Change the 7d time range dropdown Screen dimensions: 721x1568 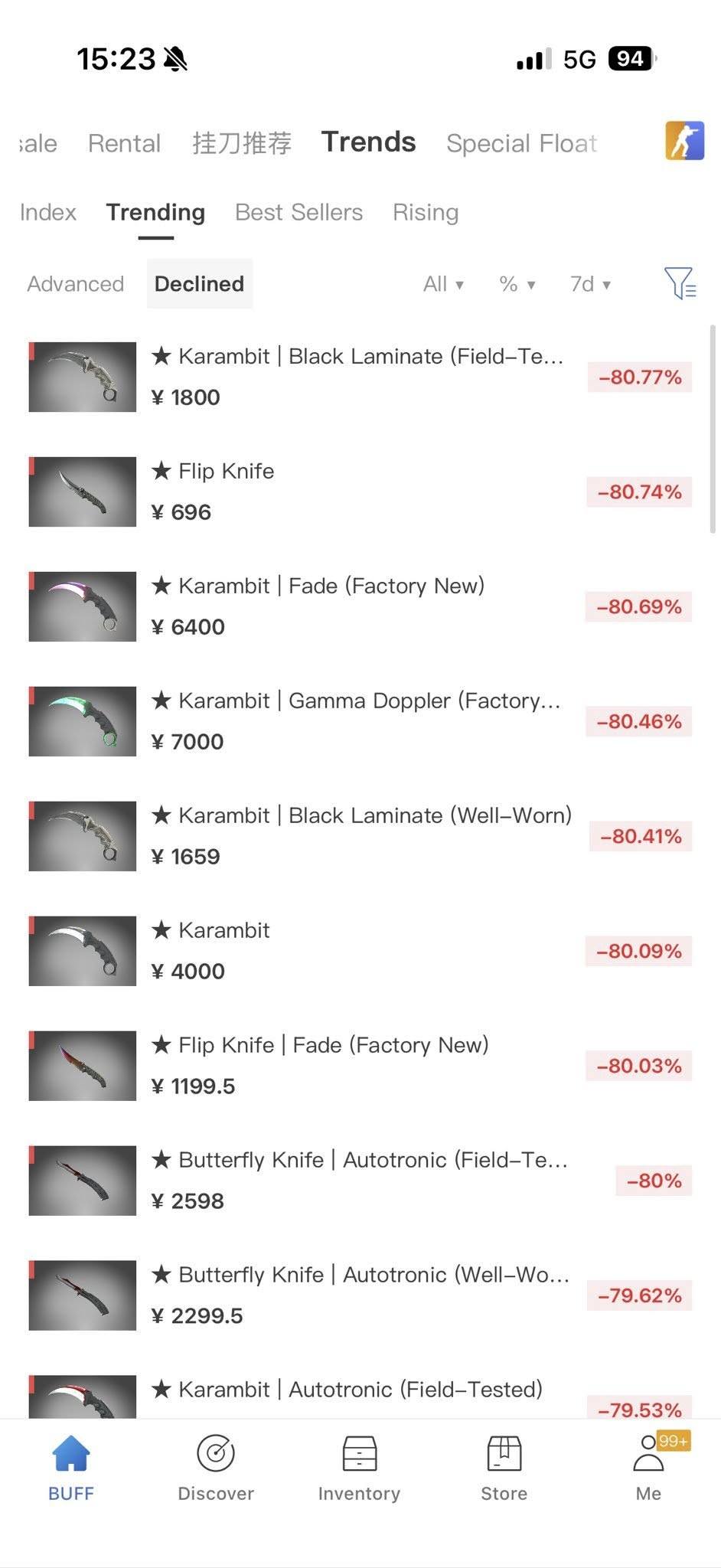tap(590, 284)
